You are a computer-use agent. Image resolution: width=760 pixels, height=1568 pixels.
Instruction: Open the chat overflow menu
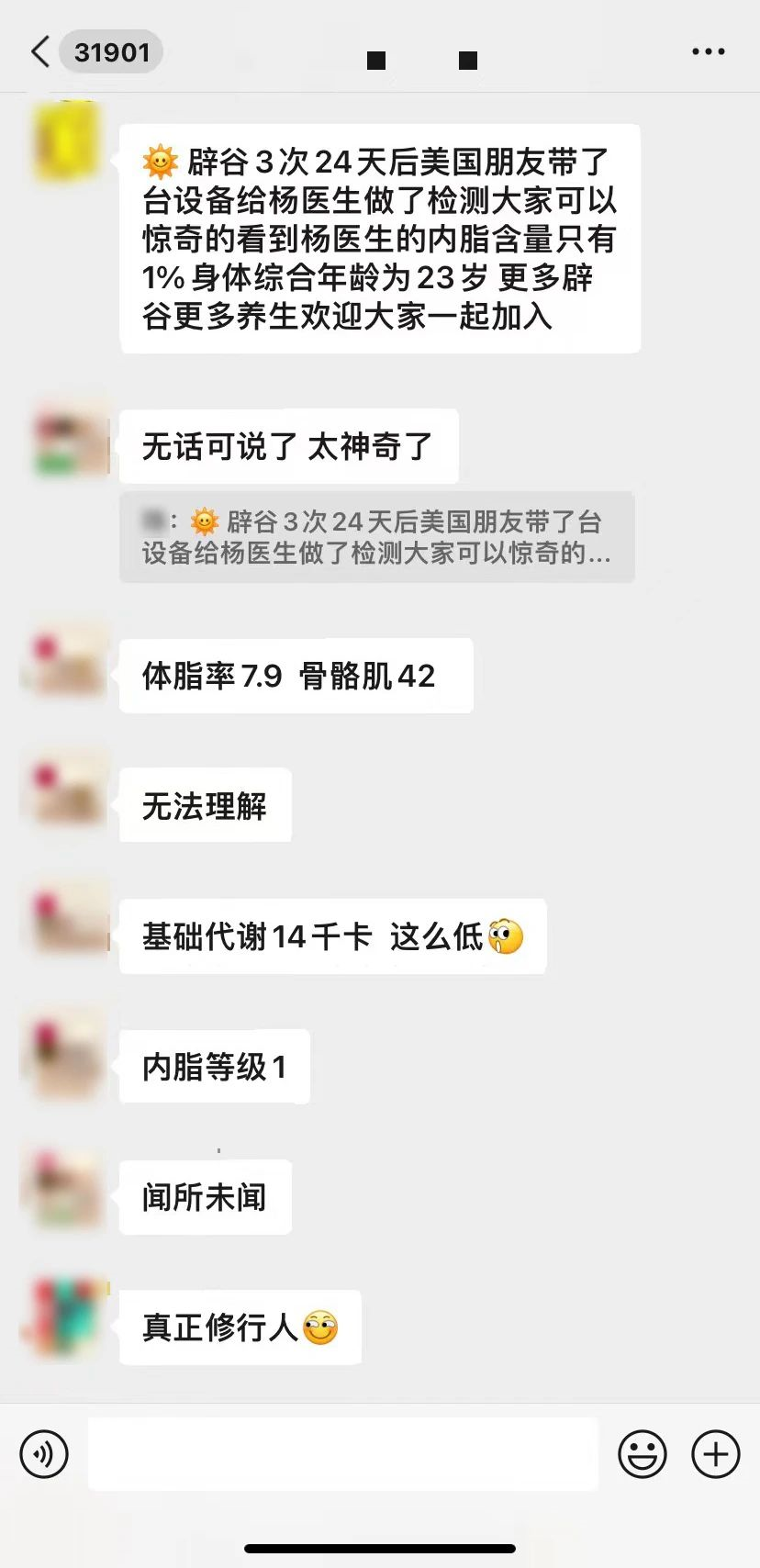coord(708,52)
